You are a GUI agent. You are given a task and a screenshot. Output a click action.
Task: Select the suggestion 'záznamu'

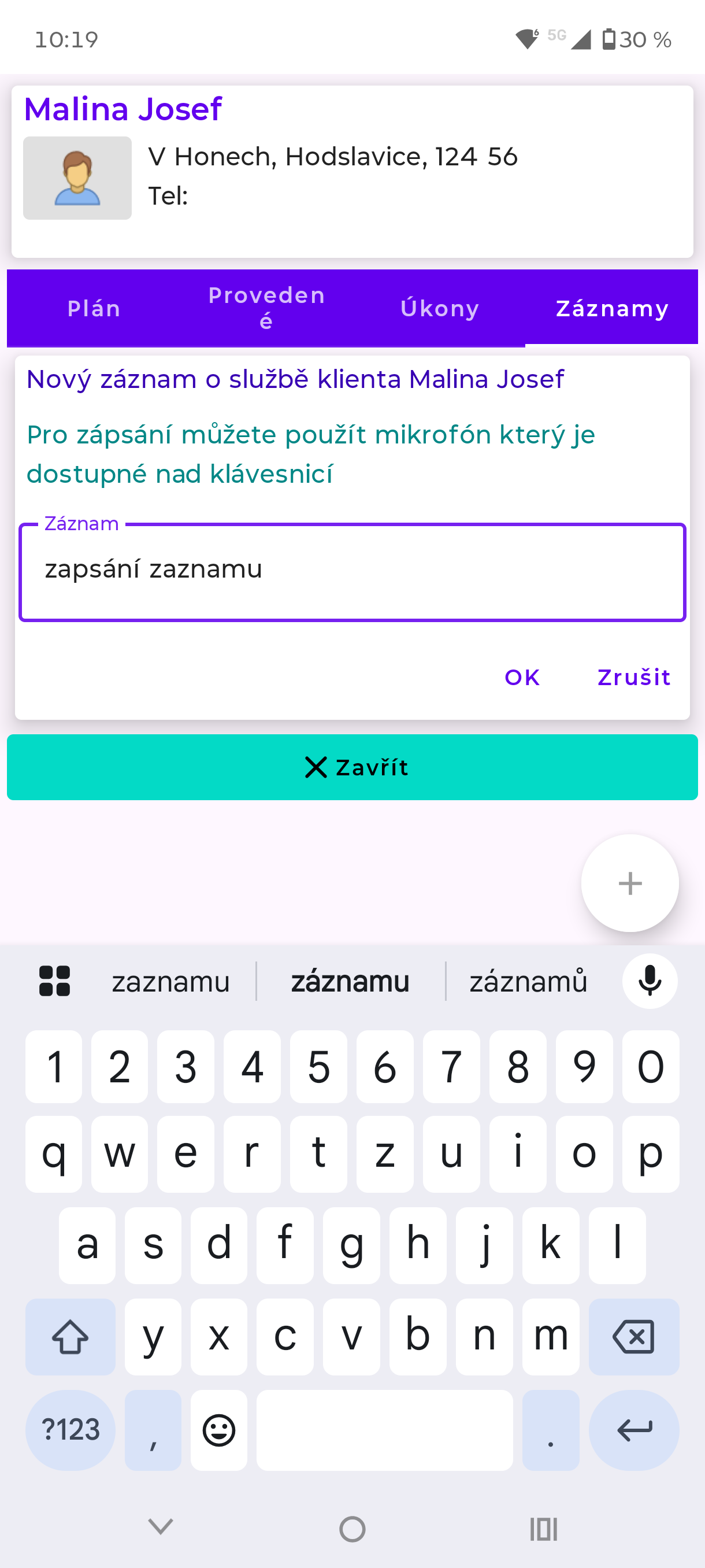tap(351, 981)
